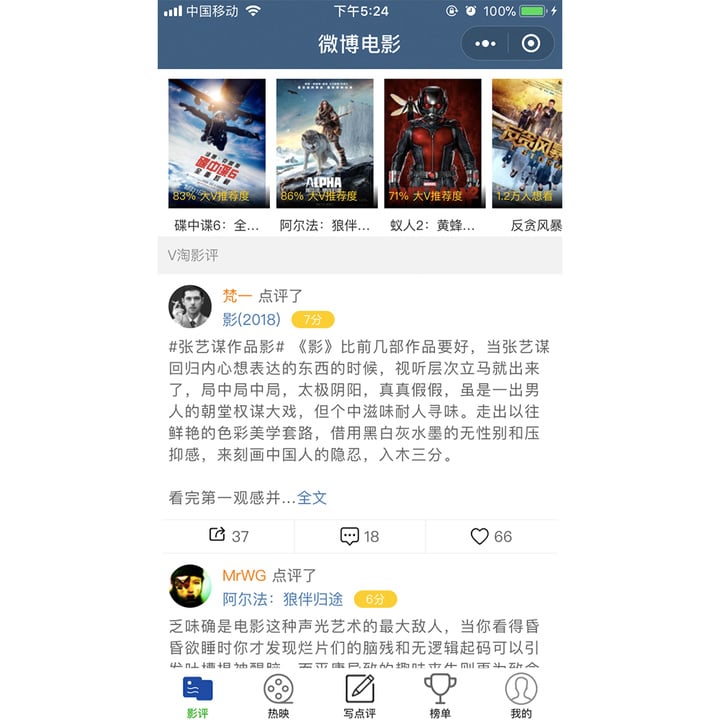Open 梵一's username link
Viewport: 720px width, 720px height.
237,296
